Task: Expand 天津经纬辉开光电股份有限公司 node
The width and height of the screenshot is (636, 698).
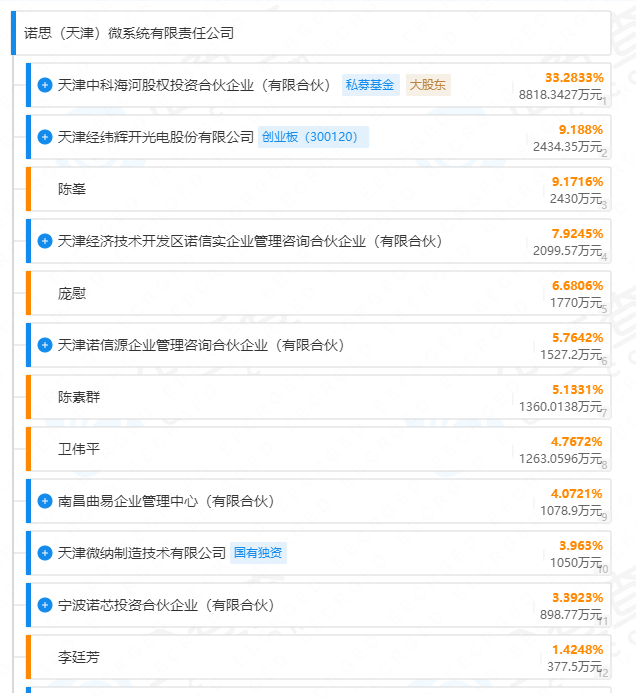Action: [x=45, y=137]
